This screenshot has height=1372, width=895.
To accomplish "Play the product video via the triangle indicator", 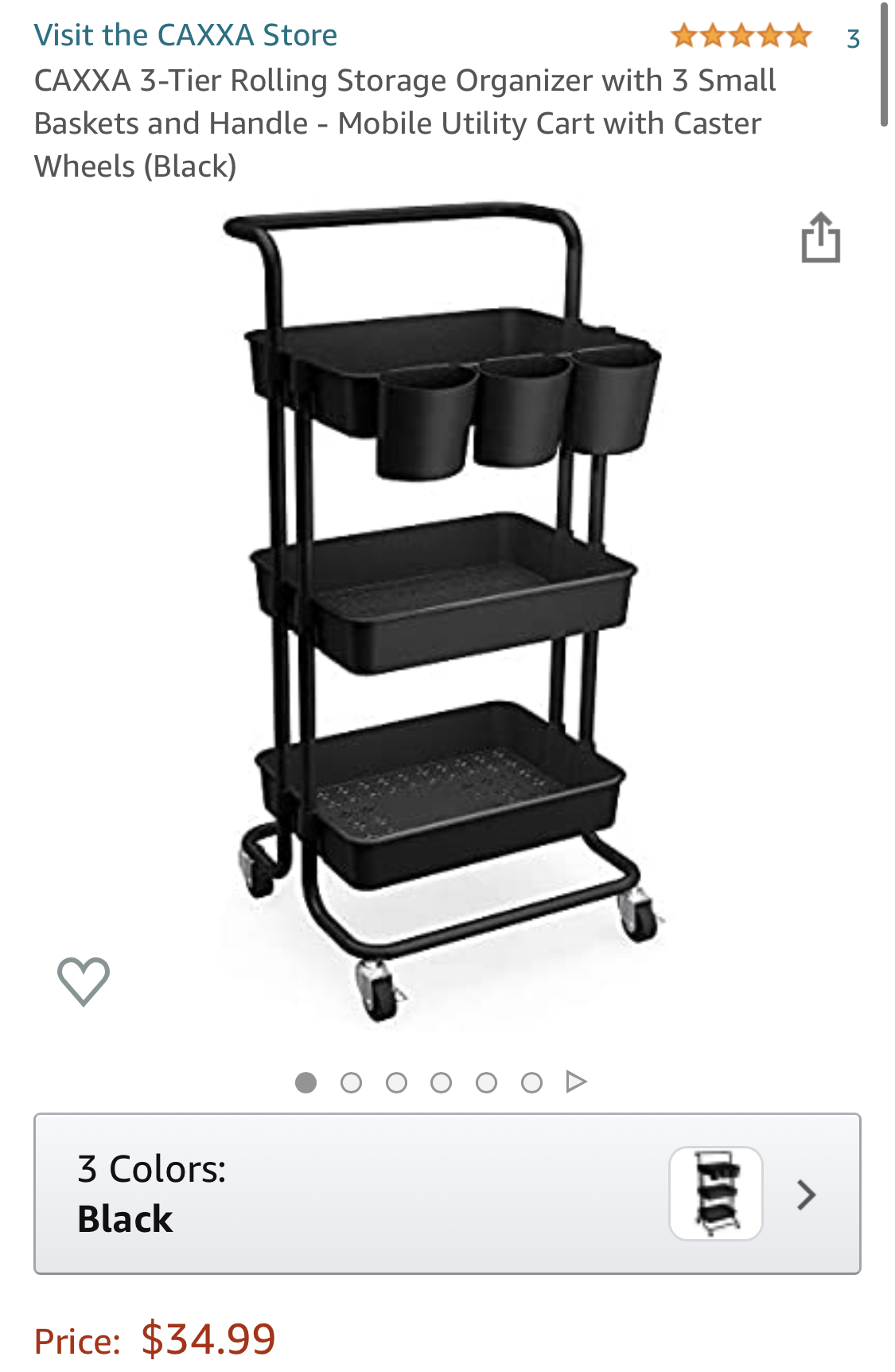I will (x=576, y=1082).
